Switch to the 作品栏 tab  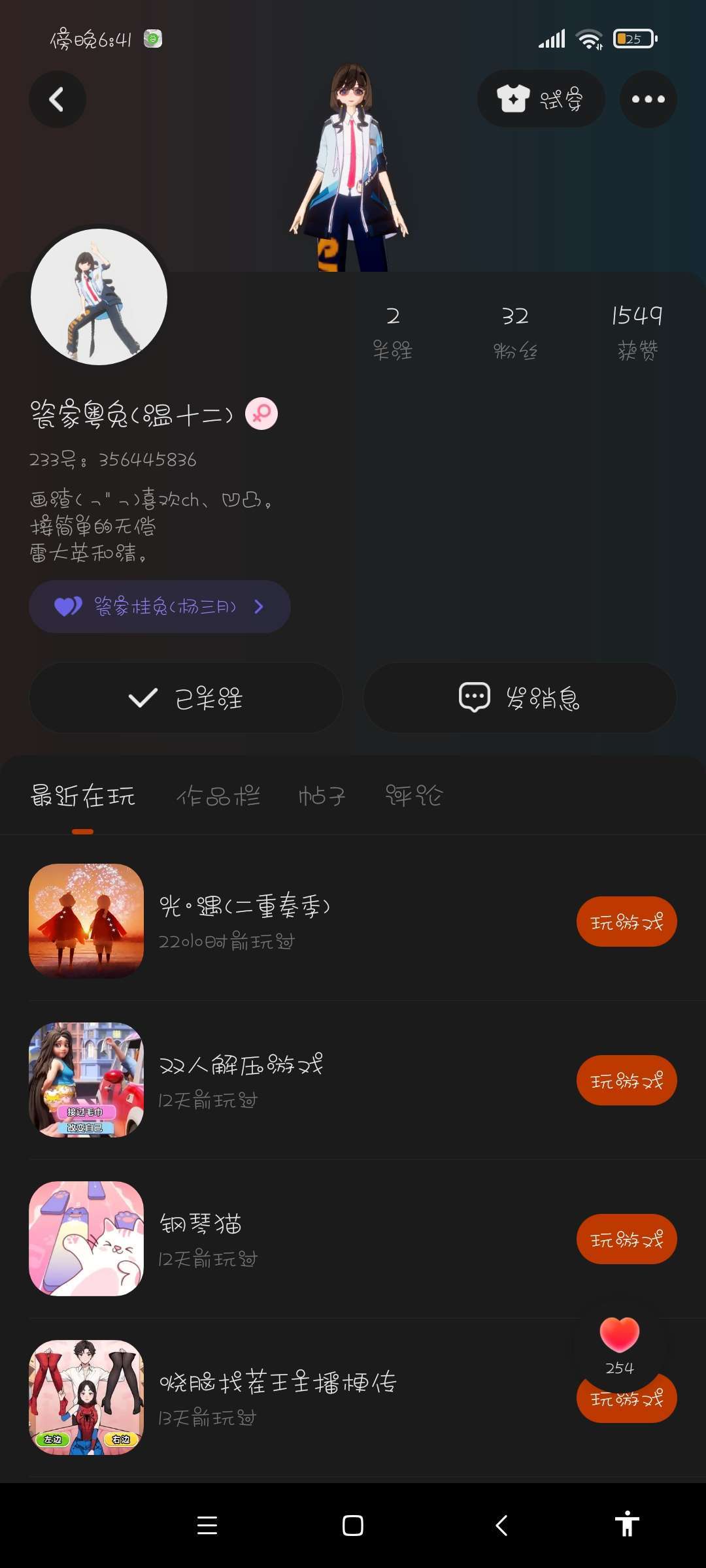click(x=218, y=796)
